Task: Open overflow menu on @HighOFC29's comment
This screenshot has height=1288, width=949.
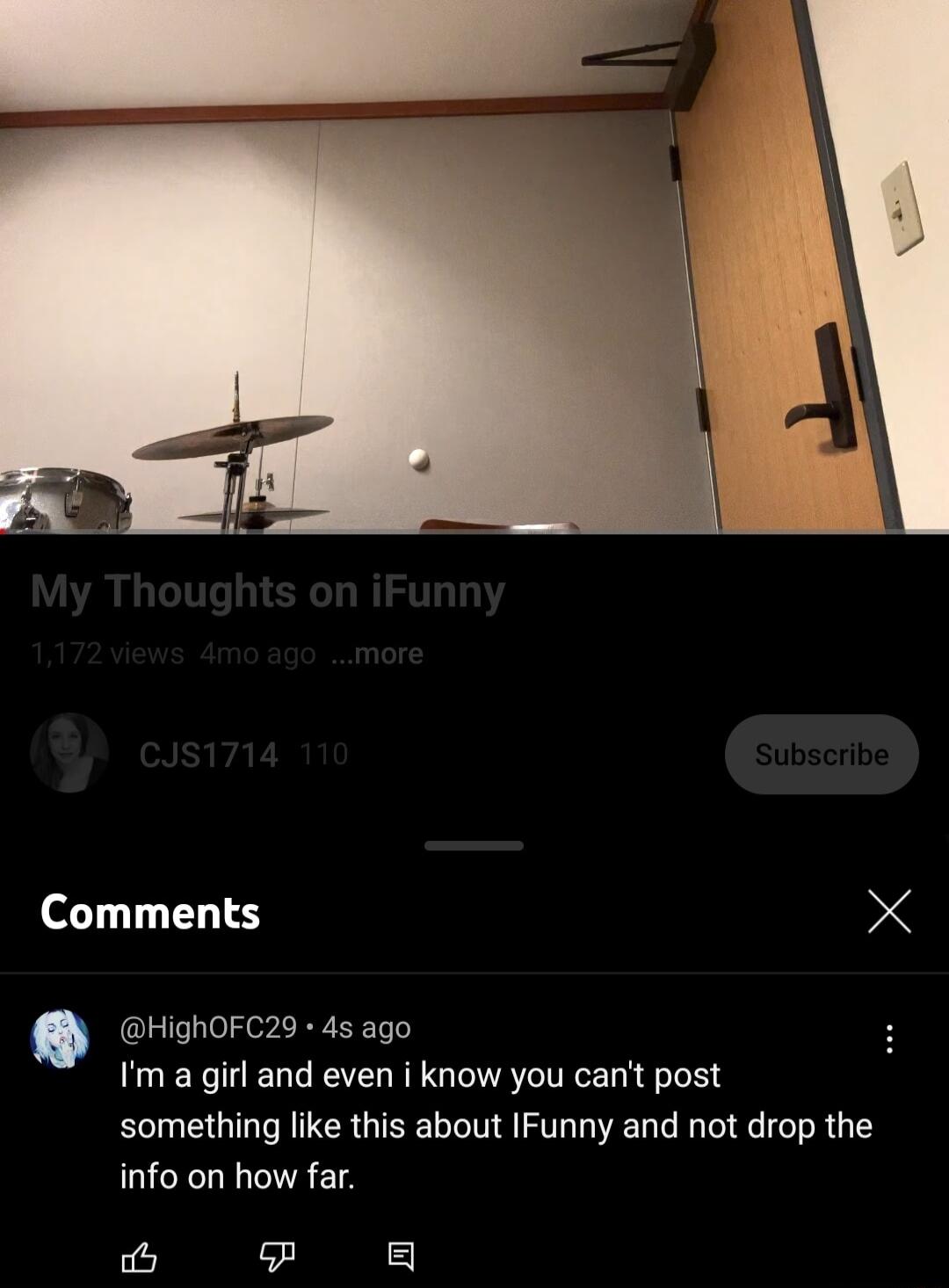Action: pos(889,1038)
